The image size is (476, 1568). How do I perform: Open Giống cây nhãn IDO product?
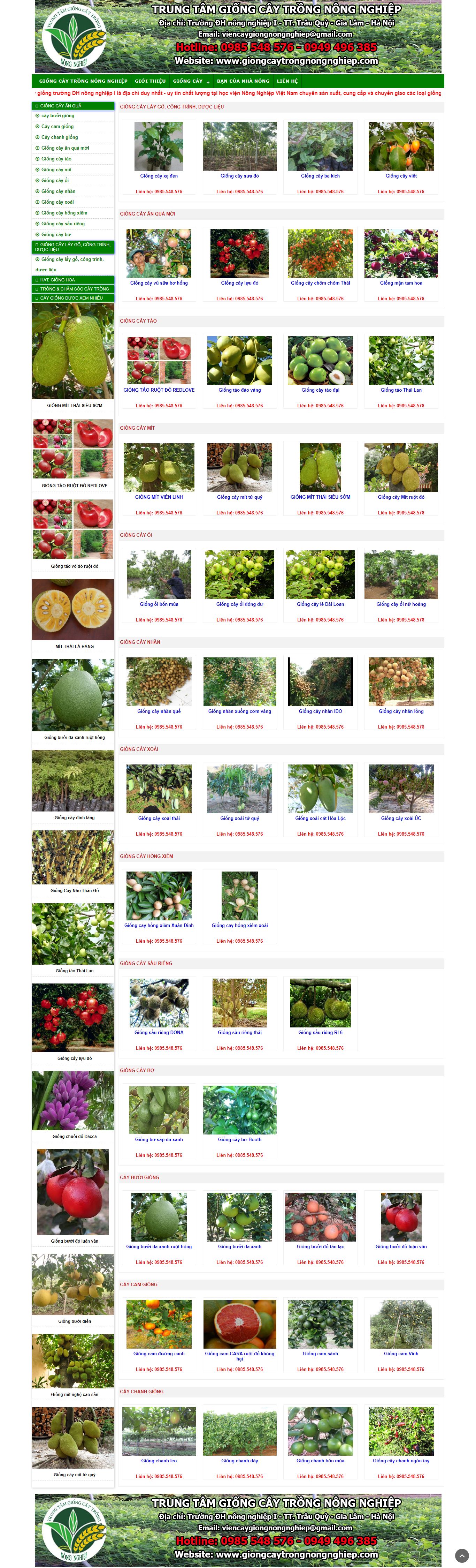tap(320, 711)
